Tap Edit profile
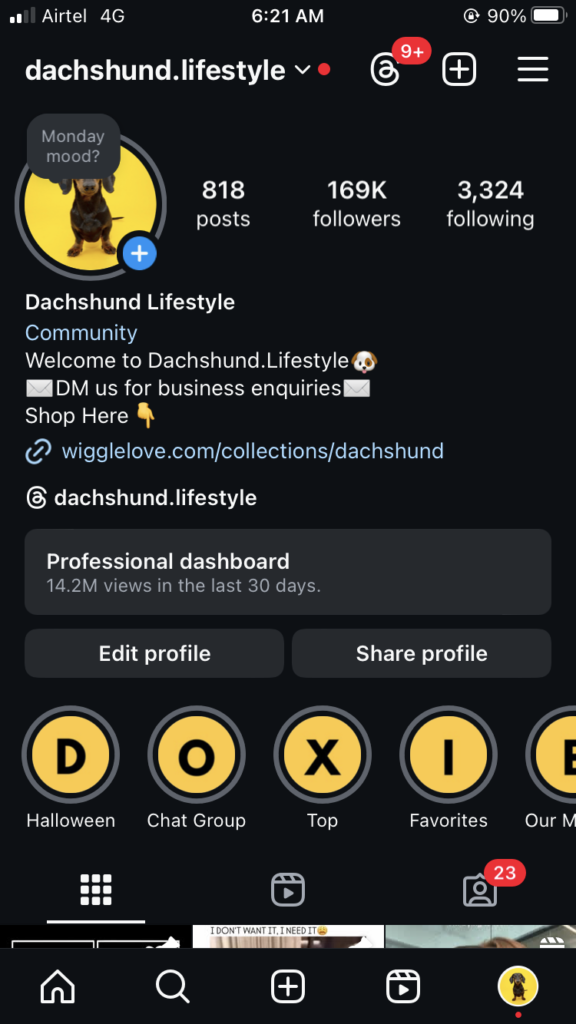The image size is (576, 1024). pyautogui.click(x=154, y=654)
